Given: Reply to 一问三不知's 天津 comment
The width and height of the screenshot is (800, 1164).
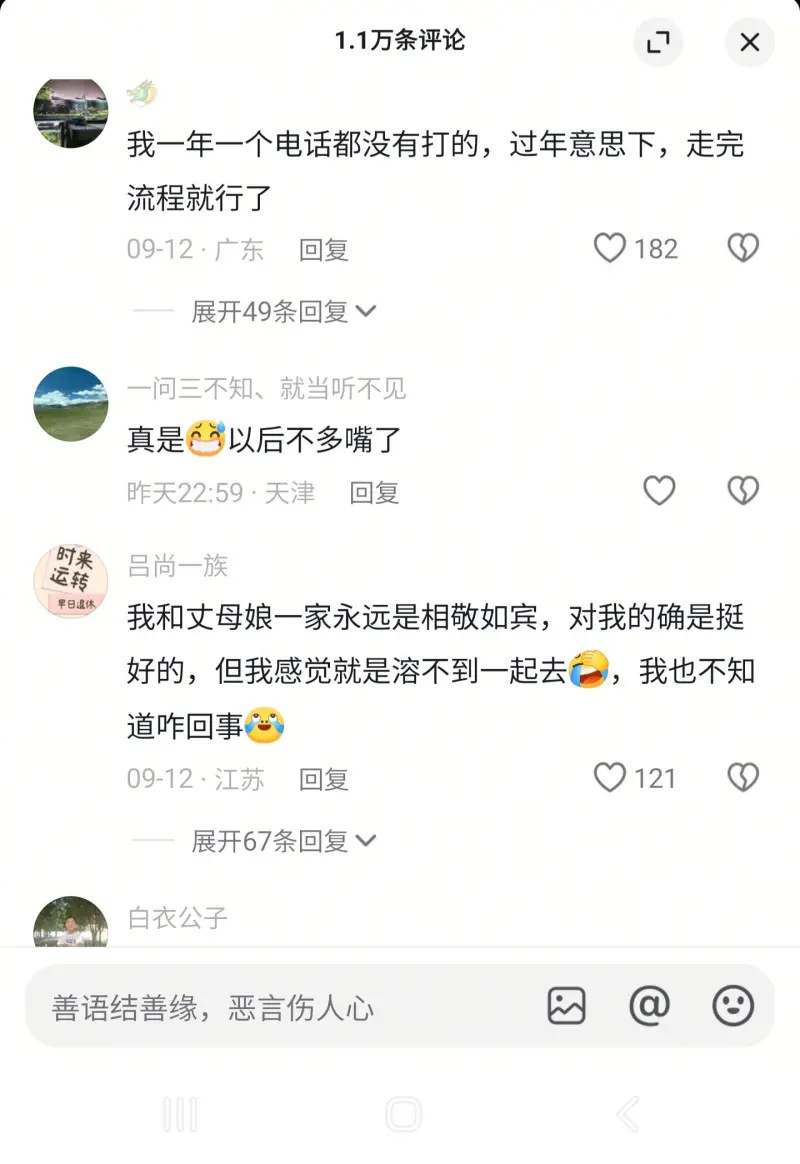Looking at the screenshot, I should point(374,492).
